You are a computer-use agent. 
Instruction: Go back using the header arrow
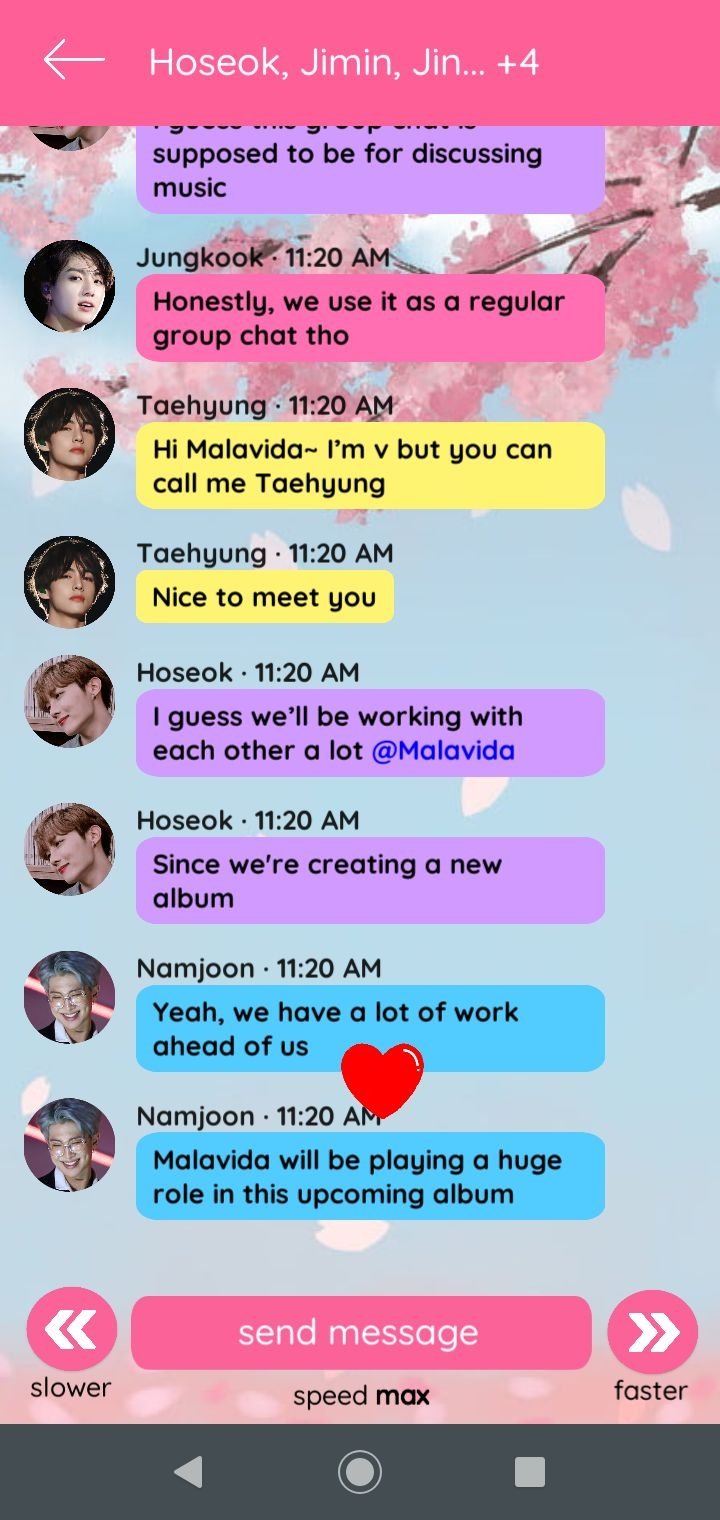click(x=73, y=61)
